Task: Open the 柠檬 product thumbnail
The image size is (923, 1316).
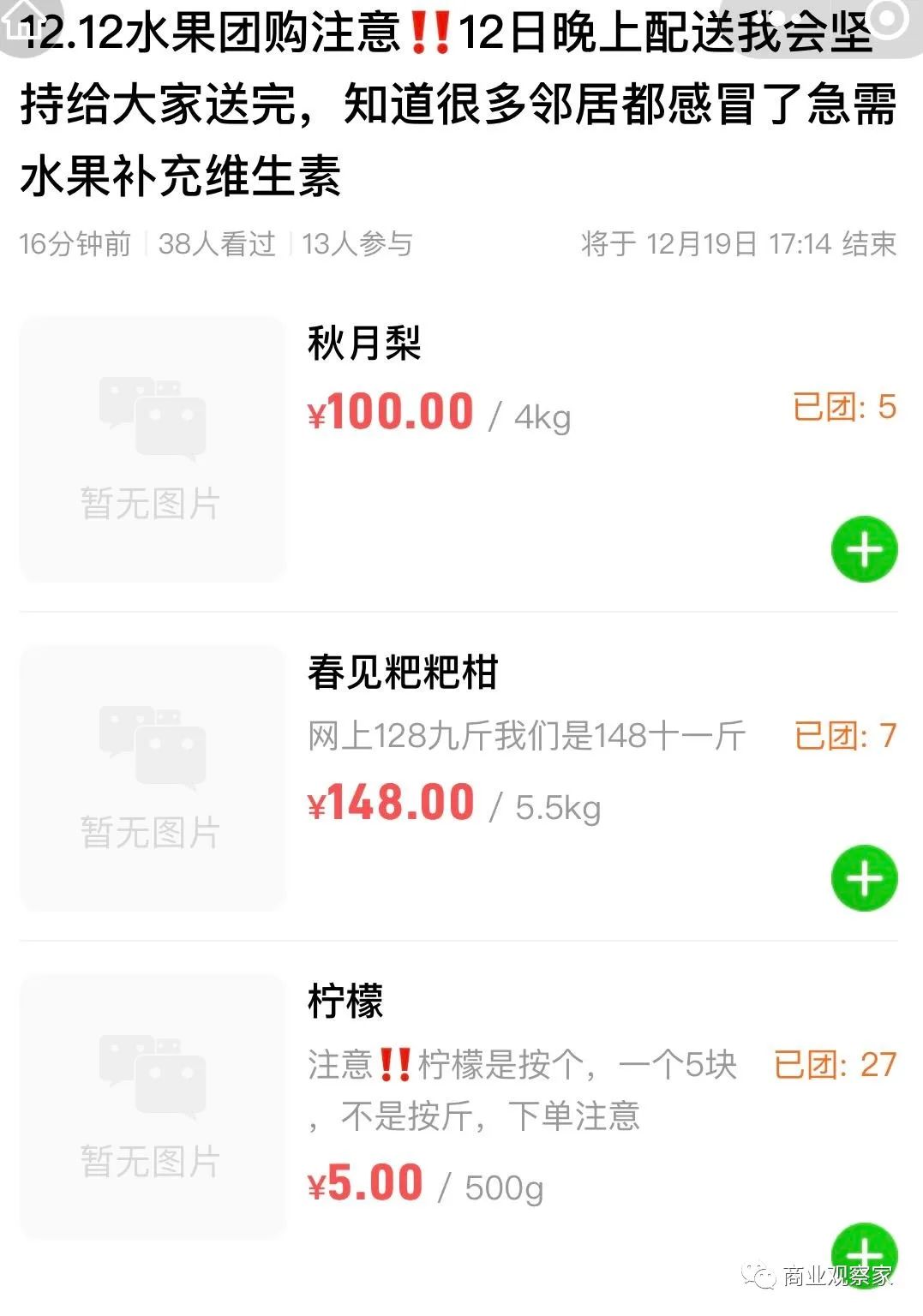Action: click(152, 1107)
